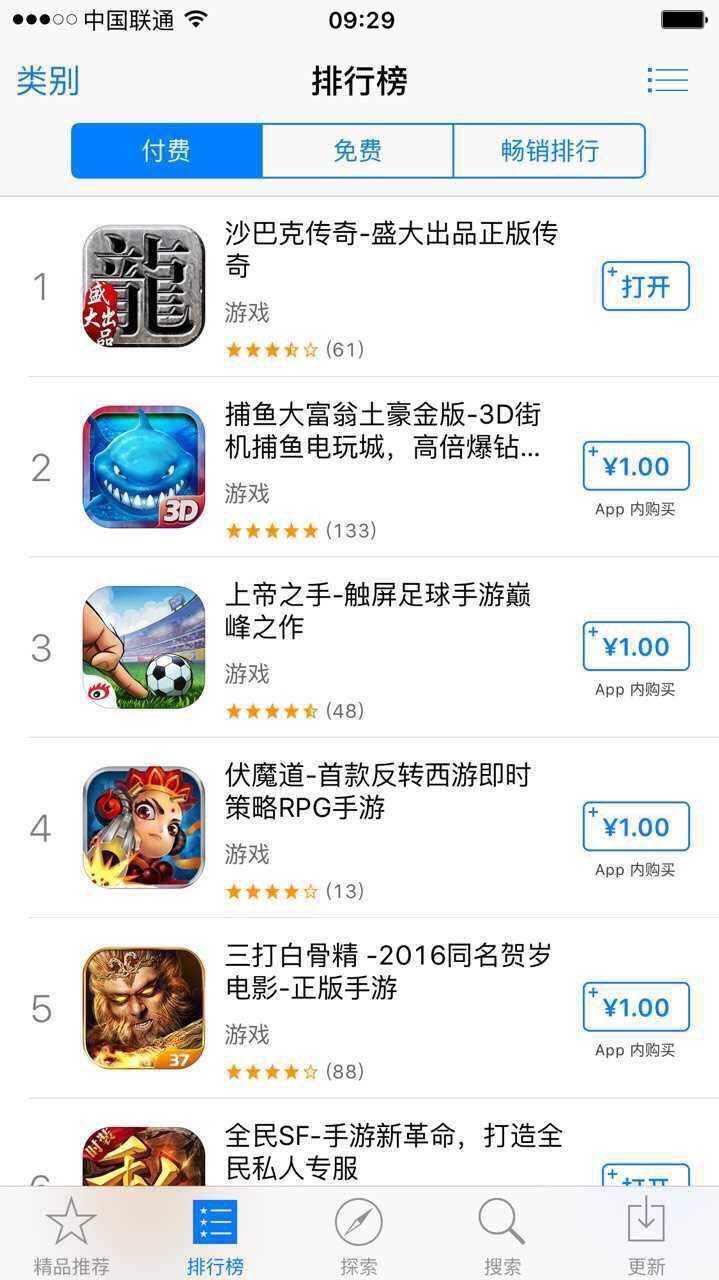The width and height of the screenshot is (719, 1280).
Task: Buy 伏魔道 for ¥1.00
Action: click(636, 827)
